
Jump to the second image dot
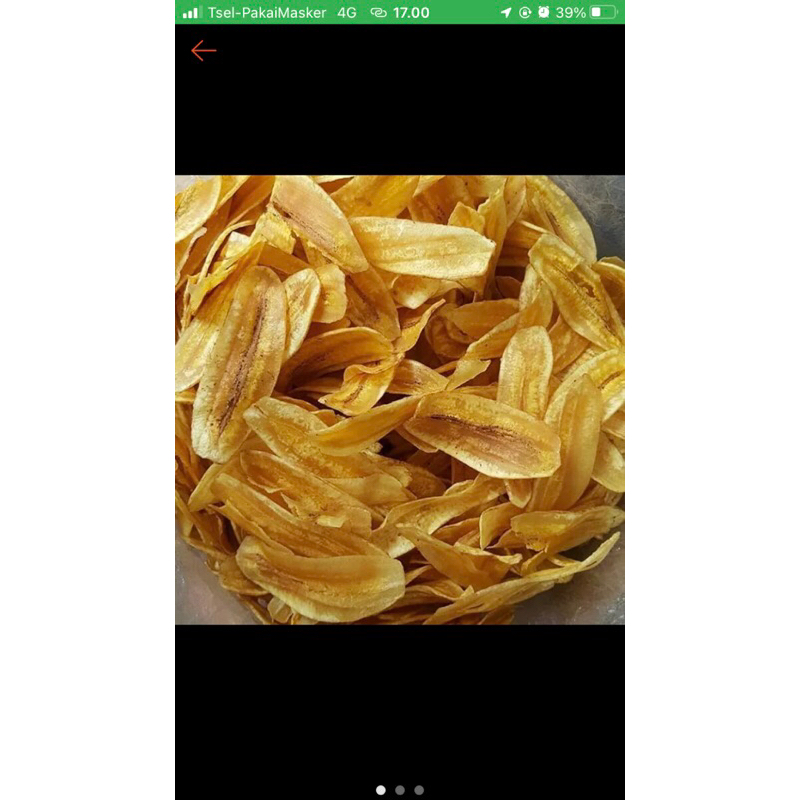coord(400,790)
